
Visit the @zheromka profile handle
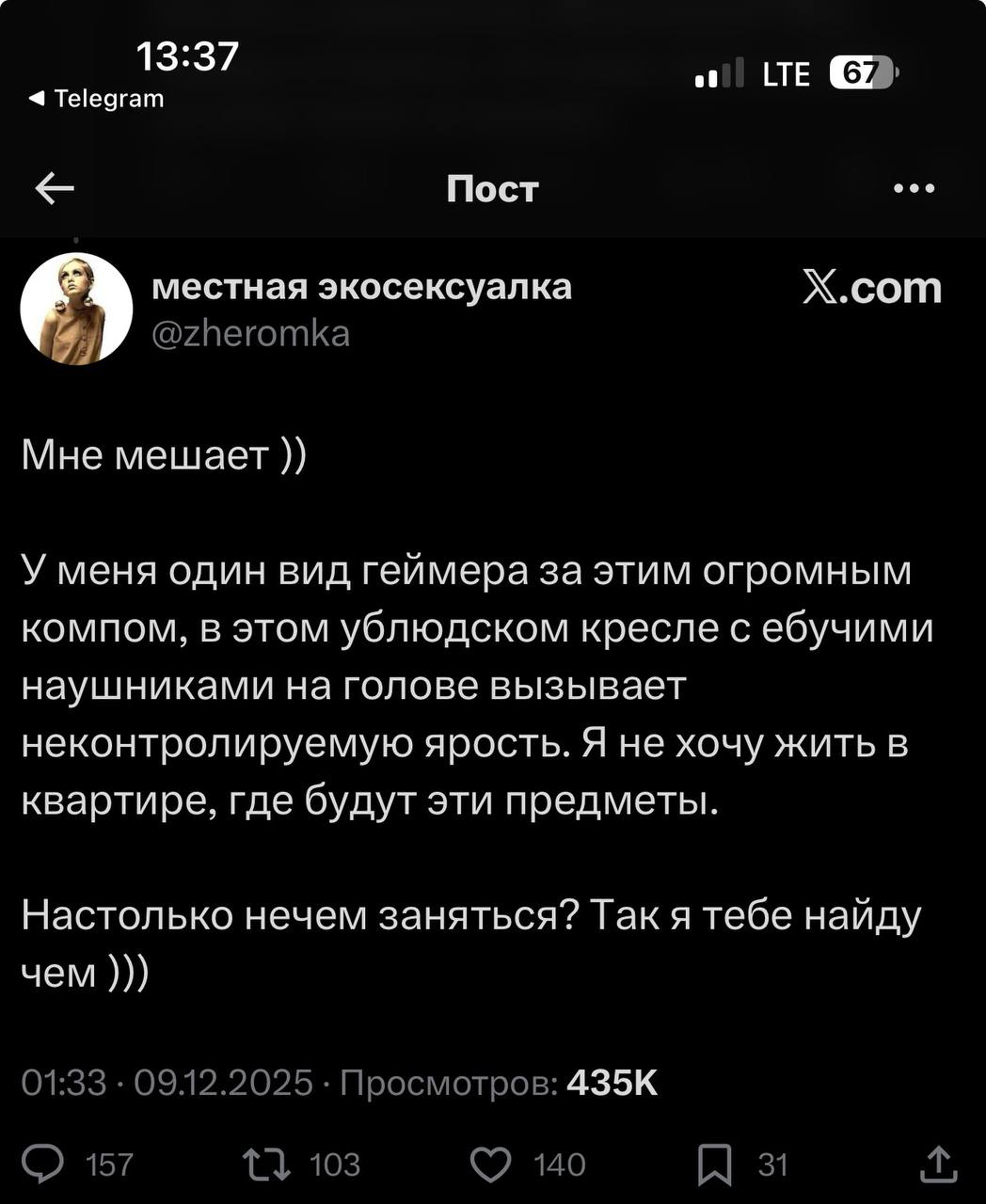(250, 333)
